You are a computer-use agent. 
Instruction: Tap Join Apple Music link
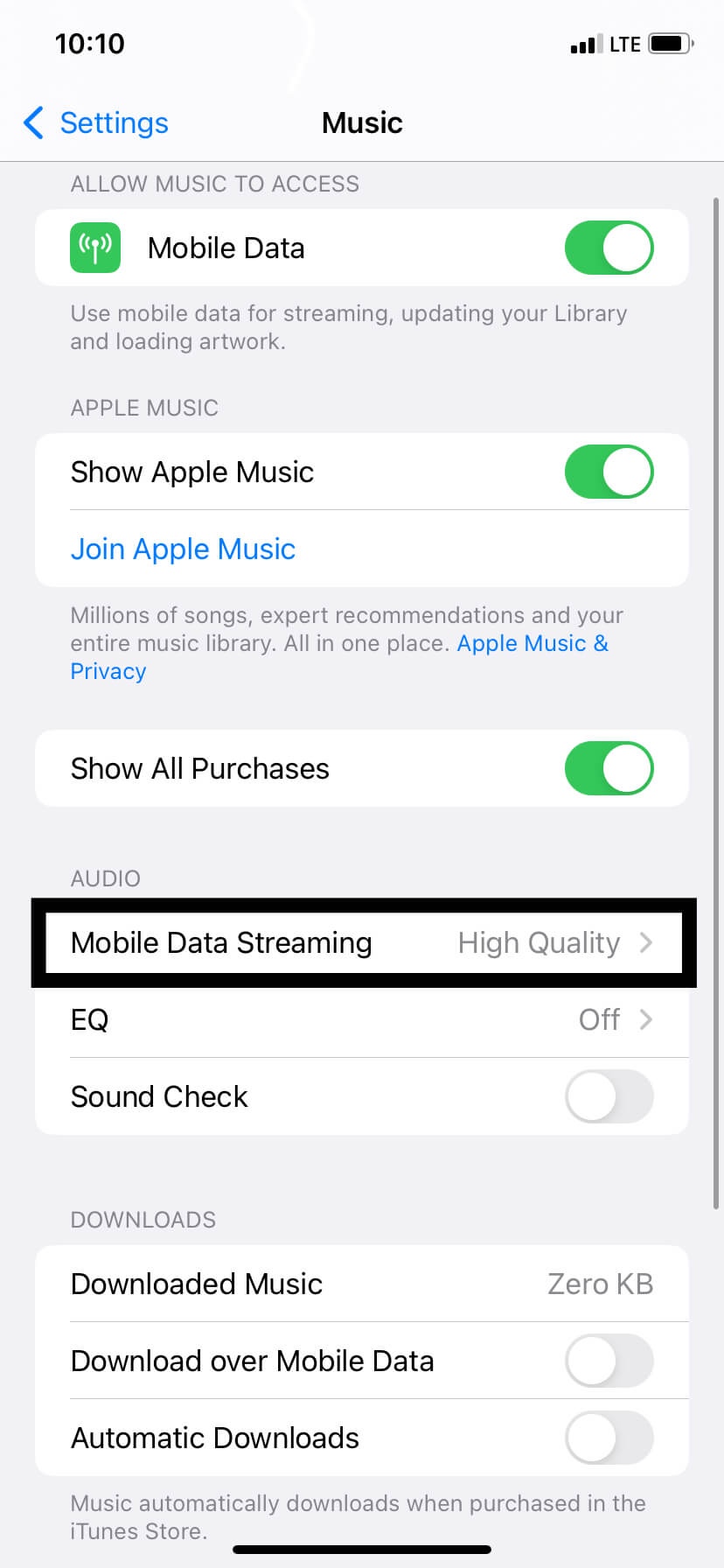[183, 549]
